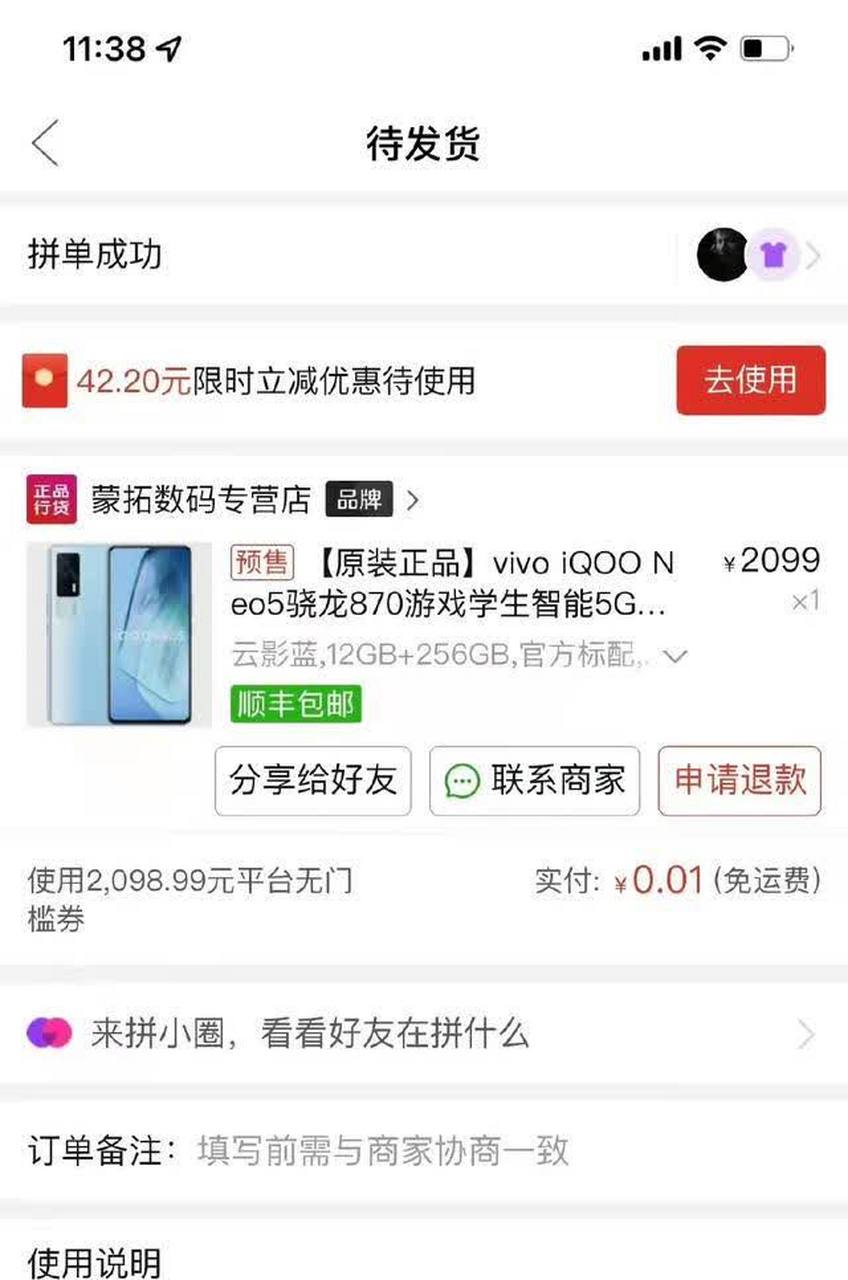Go back with the left arrow
This screenshot has width=848, height=1280.
coord(43,143)
